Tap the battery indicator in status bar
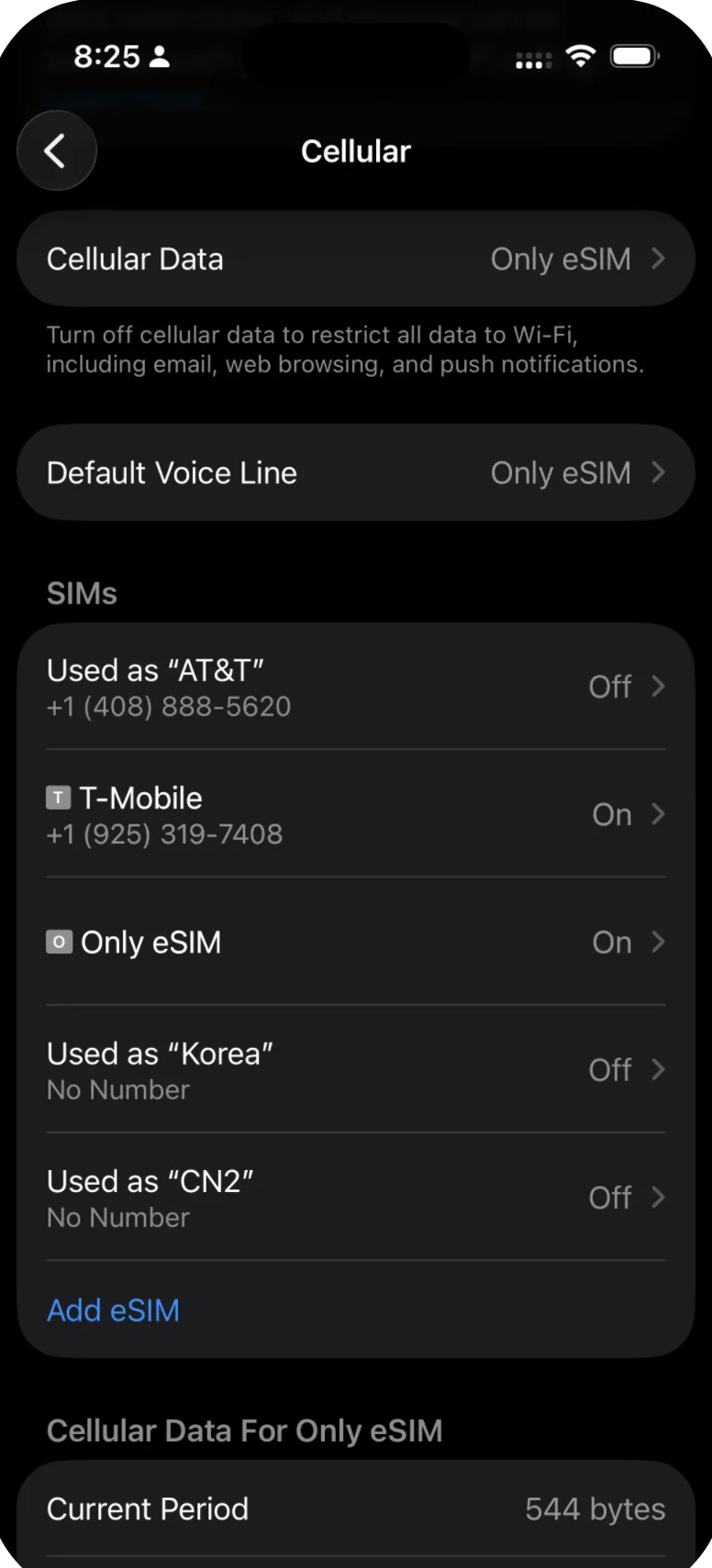712x1568 pixels. pyautogui.click(x=632, y=55)
